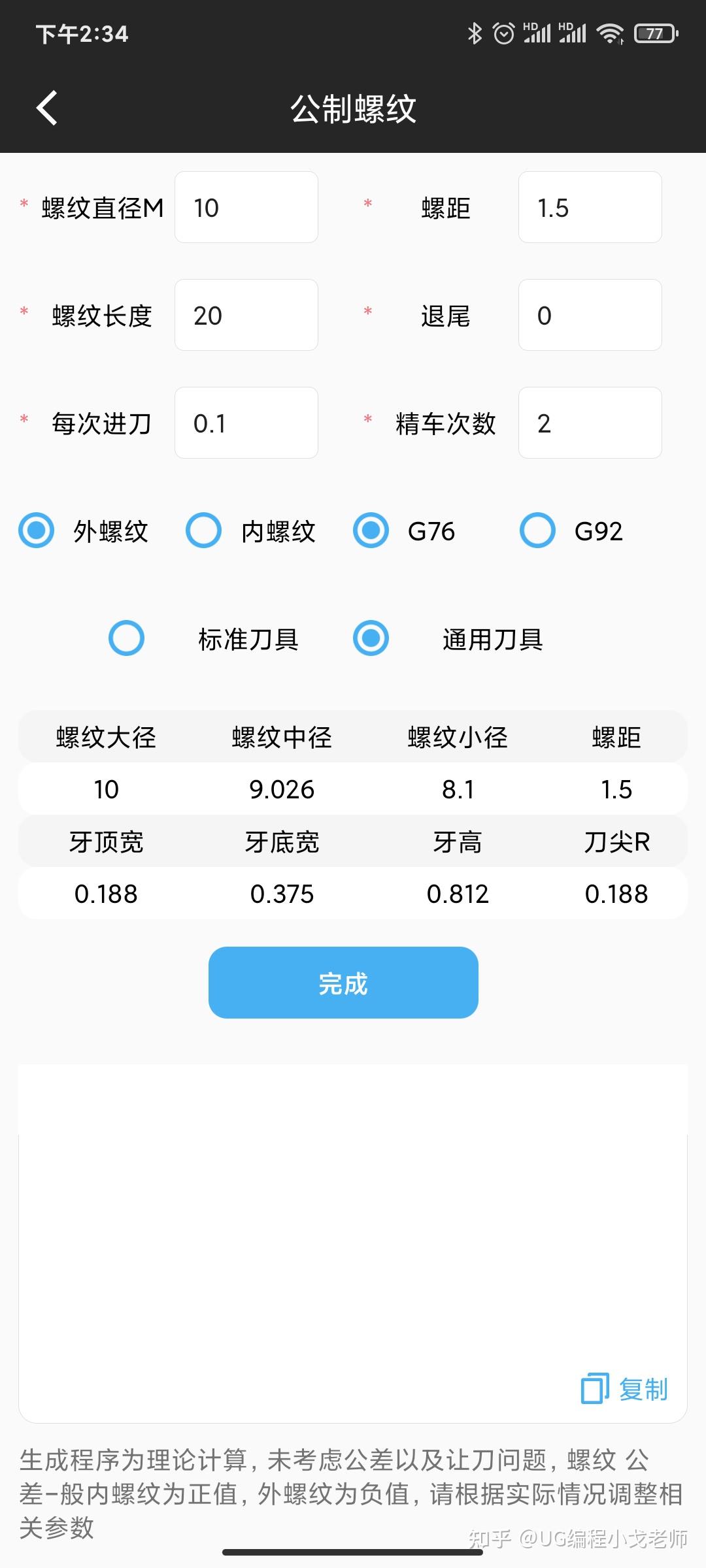Select 标准刀具
706x1568 pixels.
(127, 638)
